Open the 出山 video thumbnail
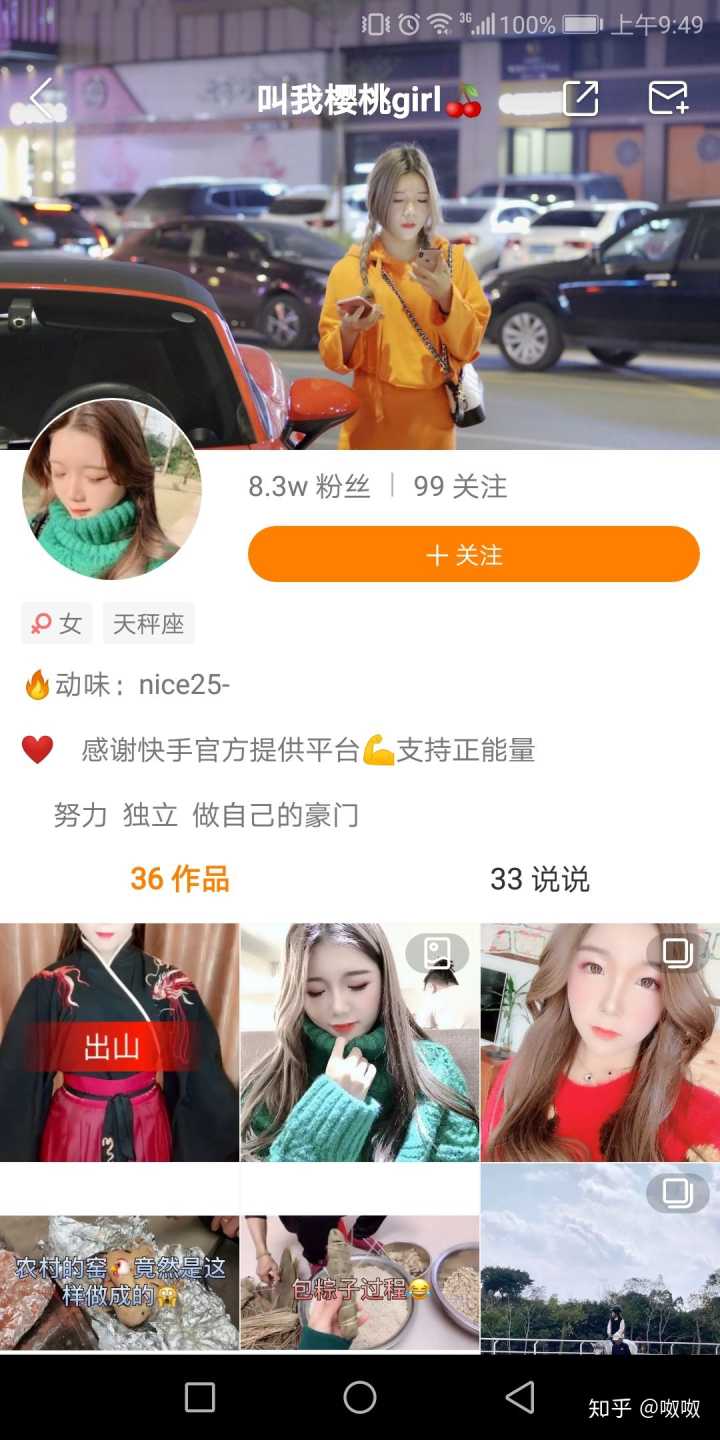This screenshot has width=720, height=1440. pos(119,1042)
